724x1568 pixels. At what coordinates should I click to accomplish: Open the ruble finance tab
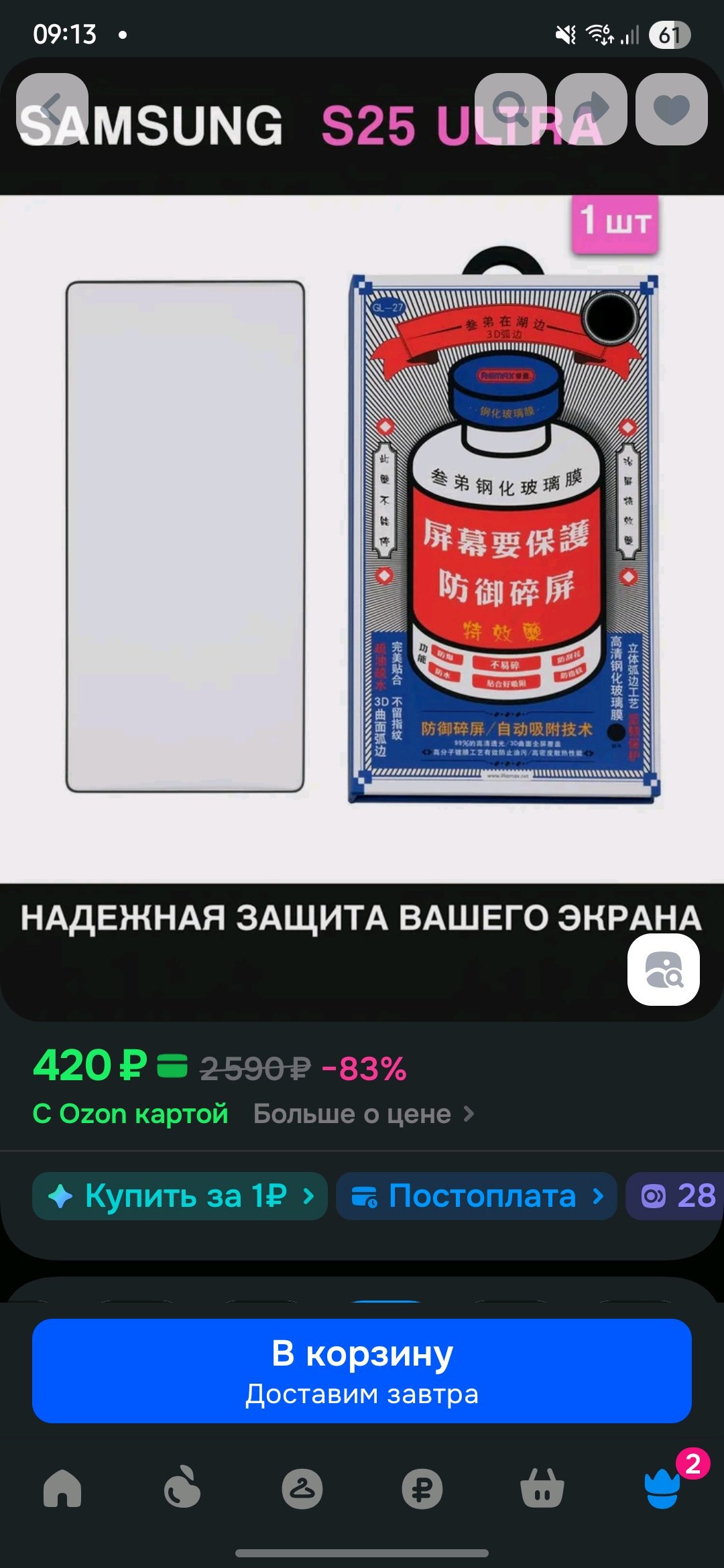point(422,1488)
